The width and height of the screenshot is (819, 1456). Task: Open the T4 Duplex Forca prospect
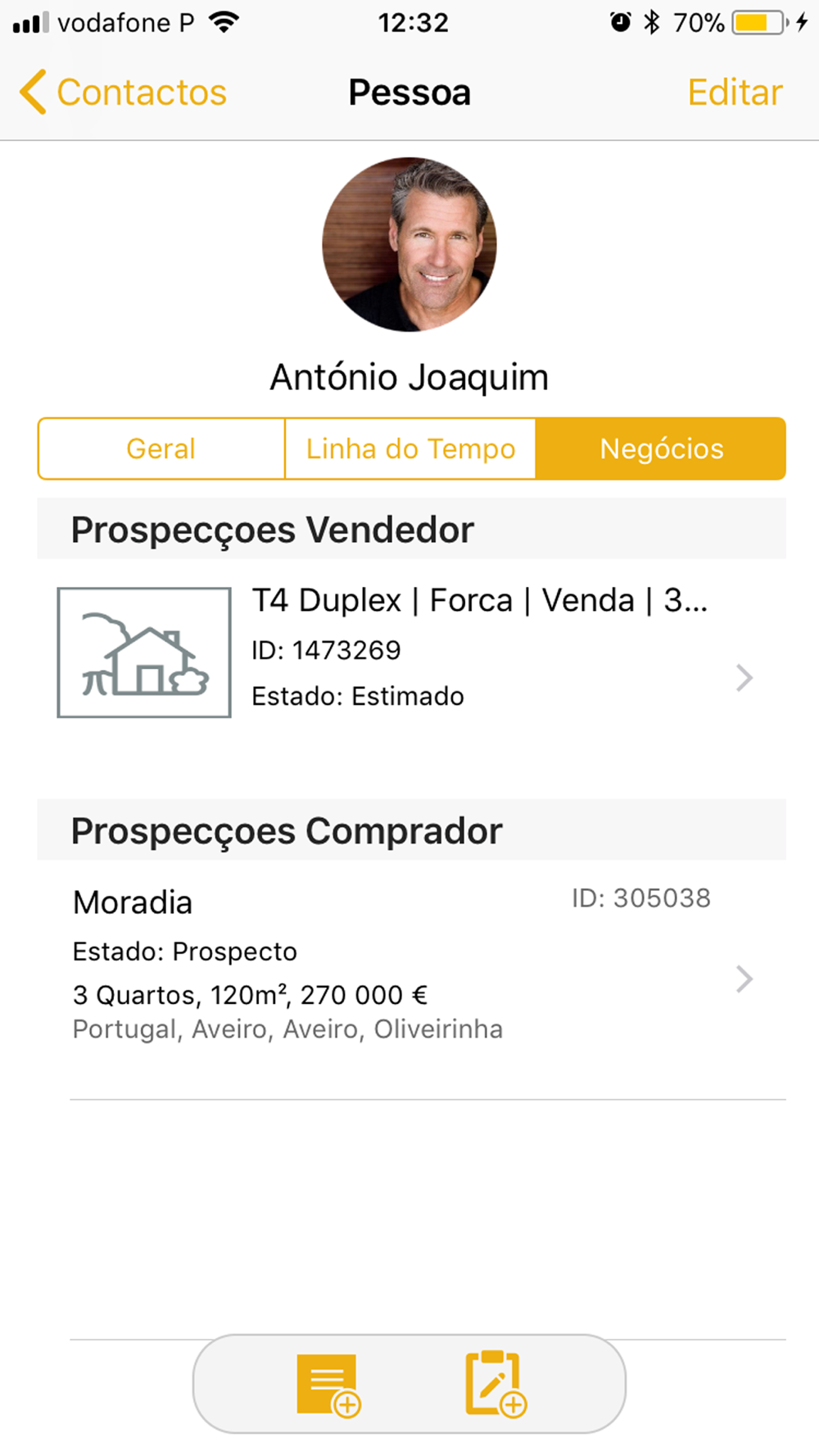tap(411, 652)
